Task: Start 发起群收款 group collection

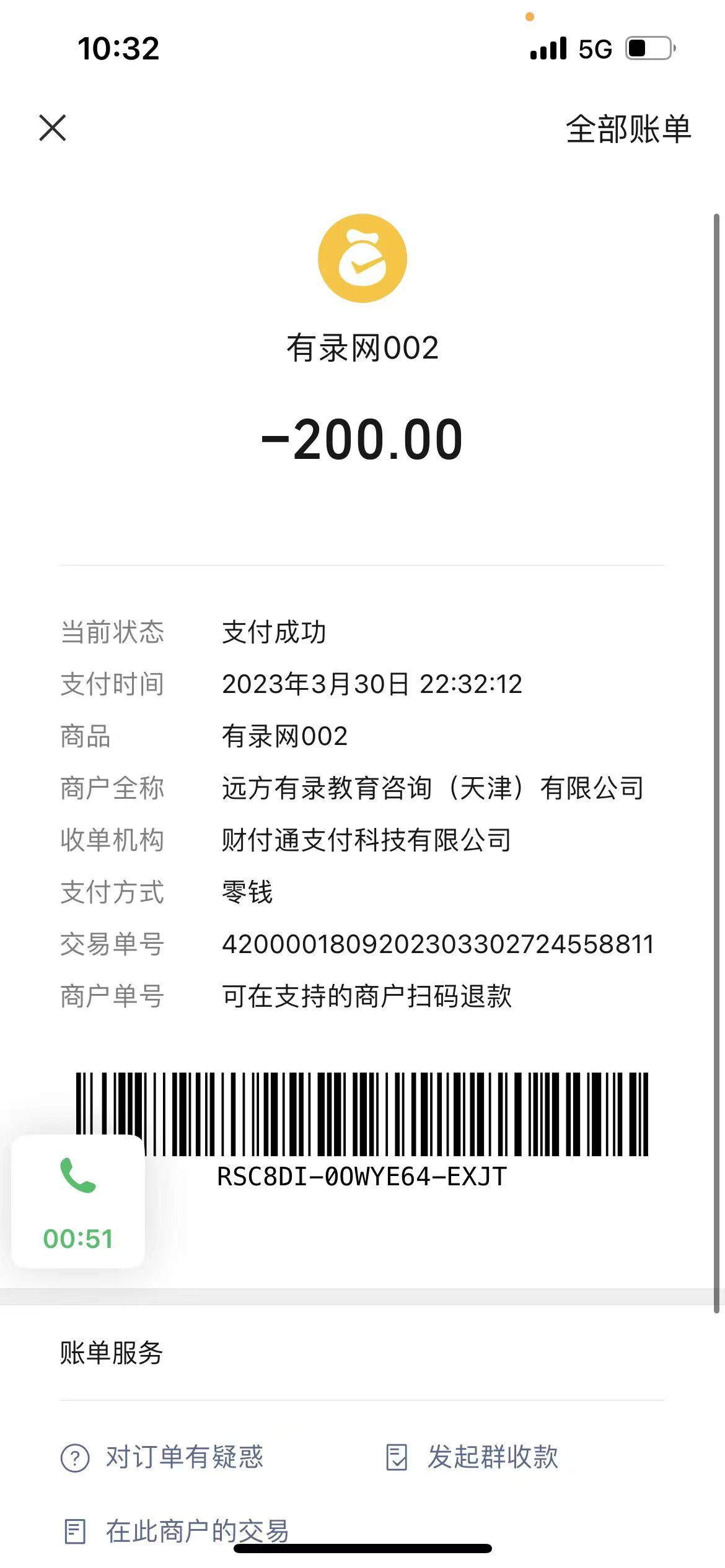Action: coord(472,1457)
